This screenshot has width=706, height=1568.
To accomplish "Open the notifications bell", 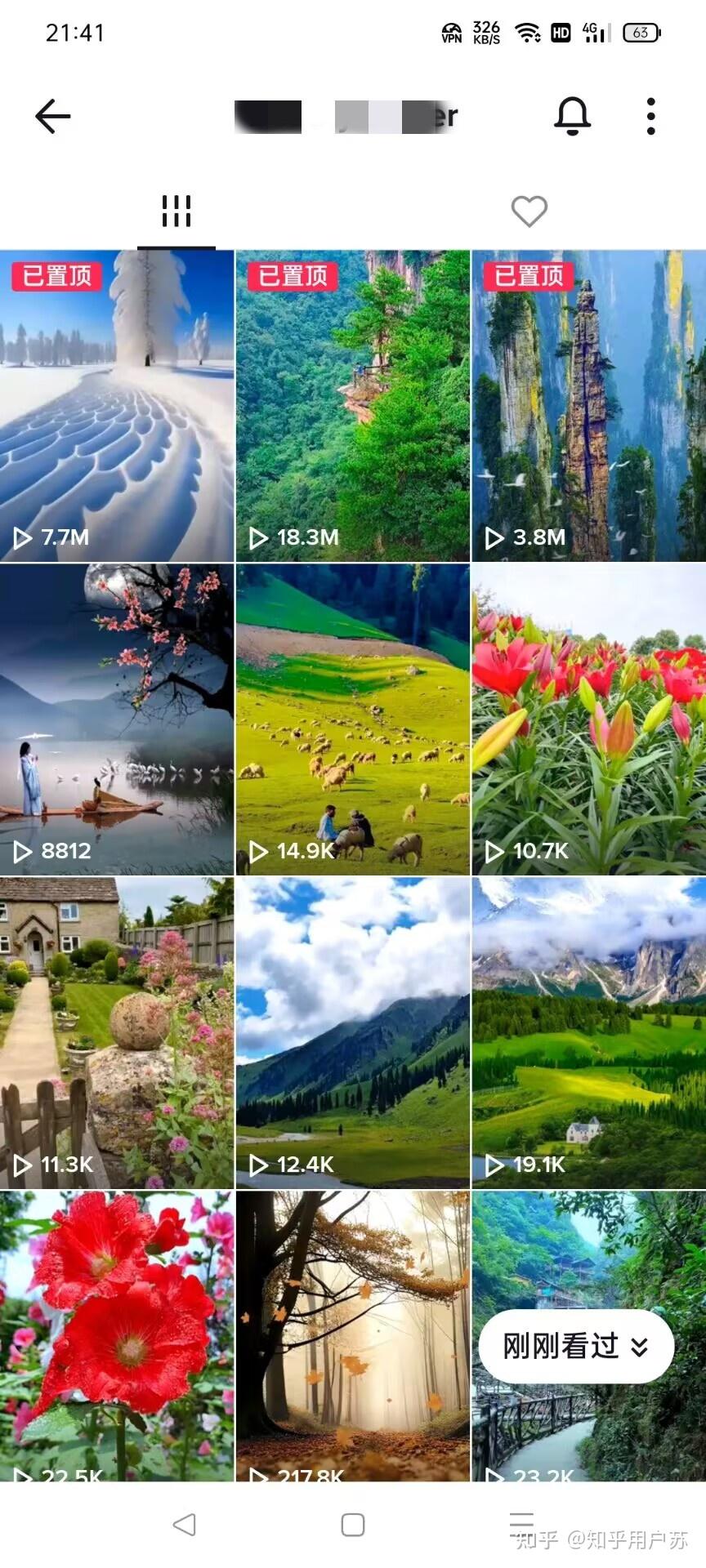I will click(x=572, y=116).
